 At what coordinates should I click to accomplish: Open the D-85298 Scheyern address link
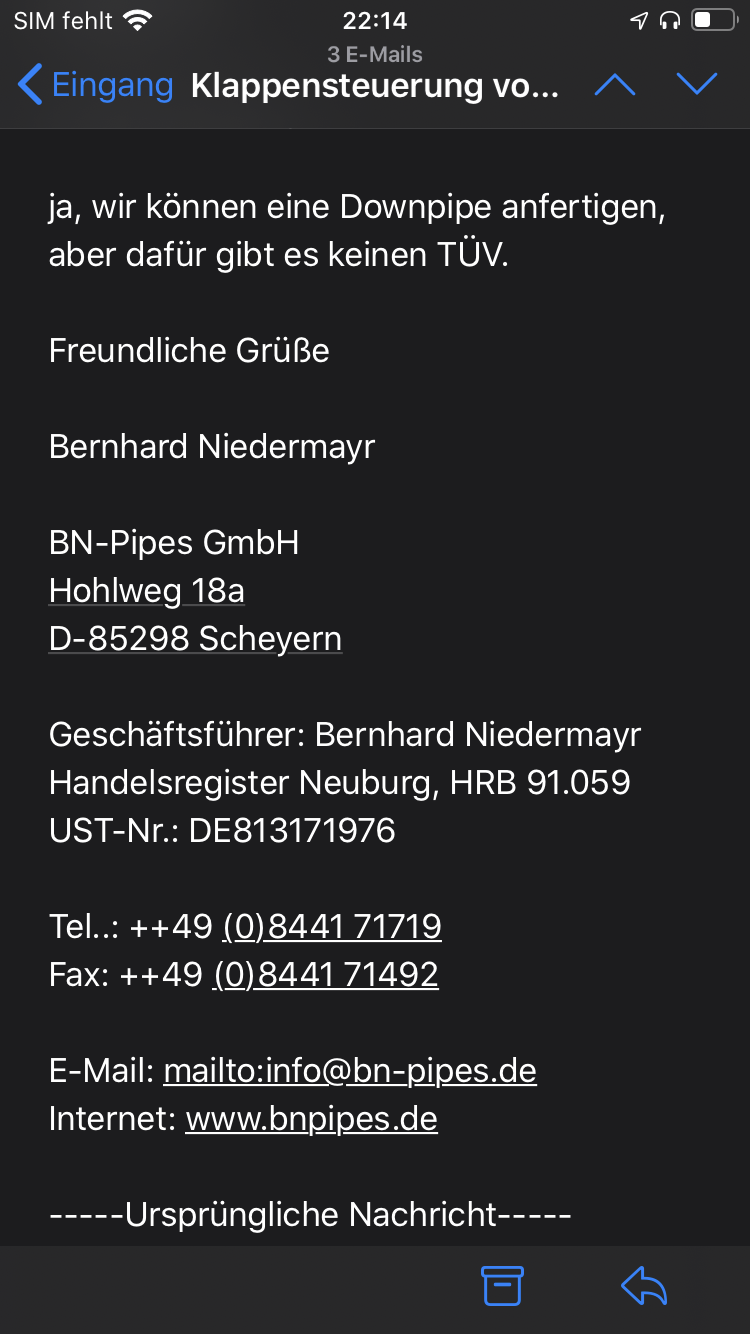tap(195, 638)
